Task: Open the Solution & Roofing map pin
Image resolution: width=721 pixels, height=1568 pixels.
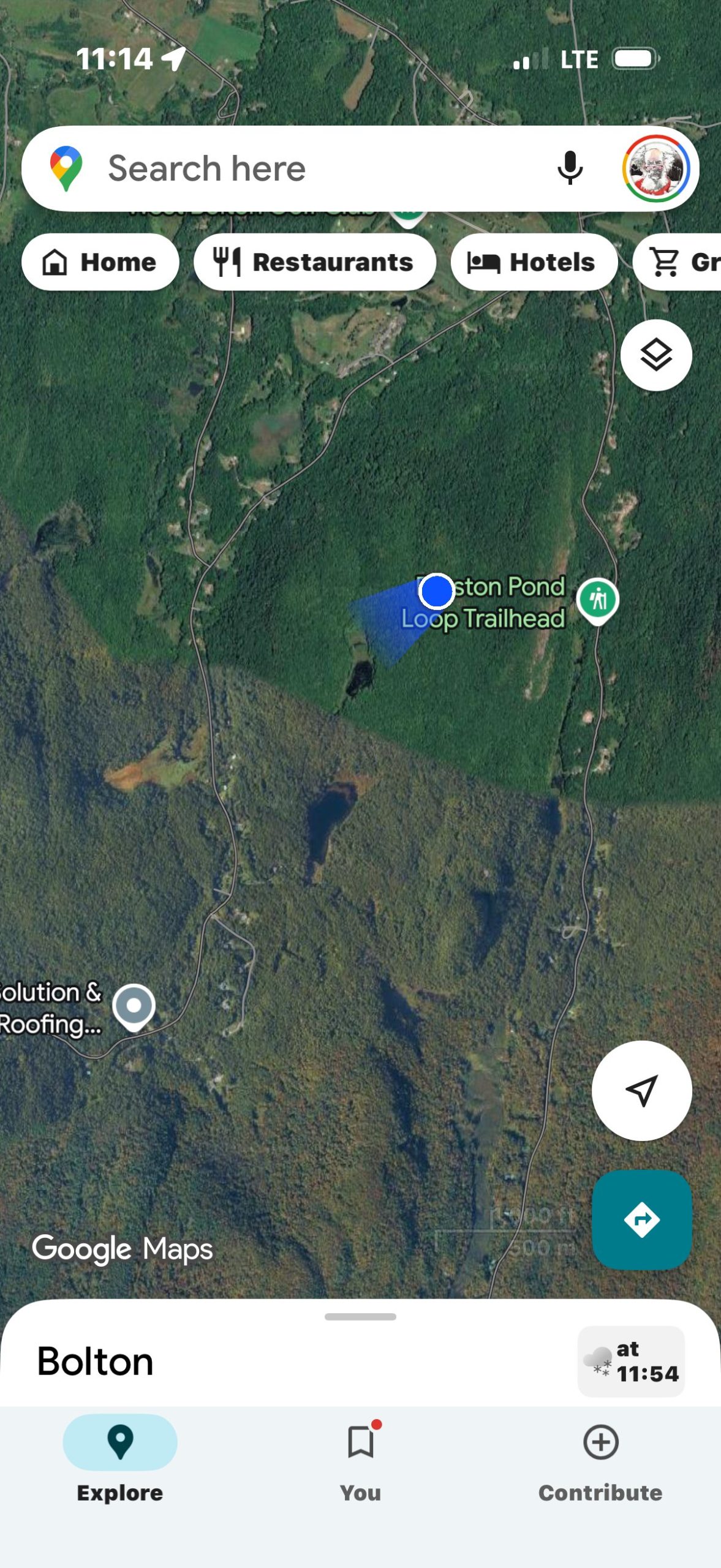Action: click(x=134, y=1006)
